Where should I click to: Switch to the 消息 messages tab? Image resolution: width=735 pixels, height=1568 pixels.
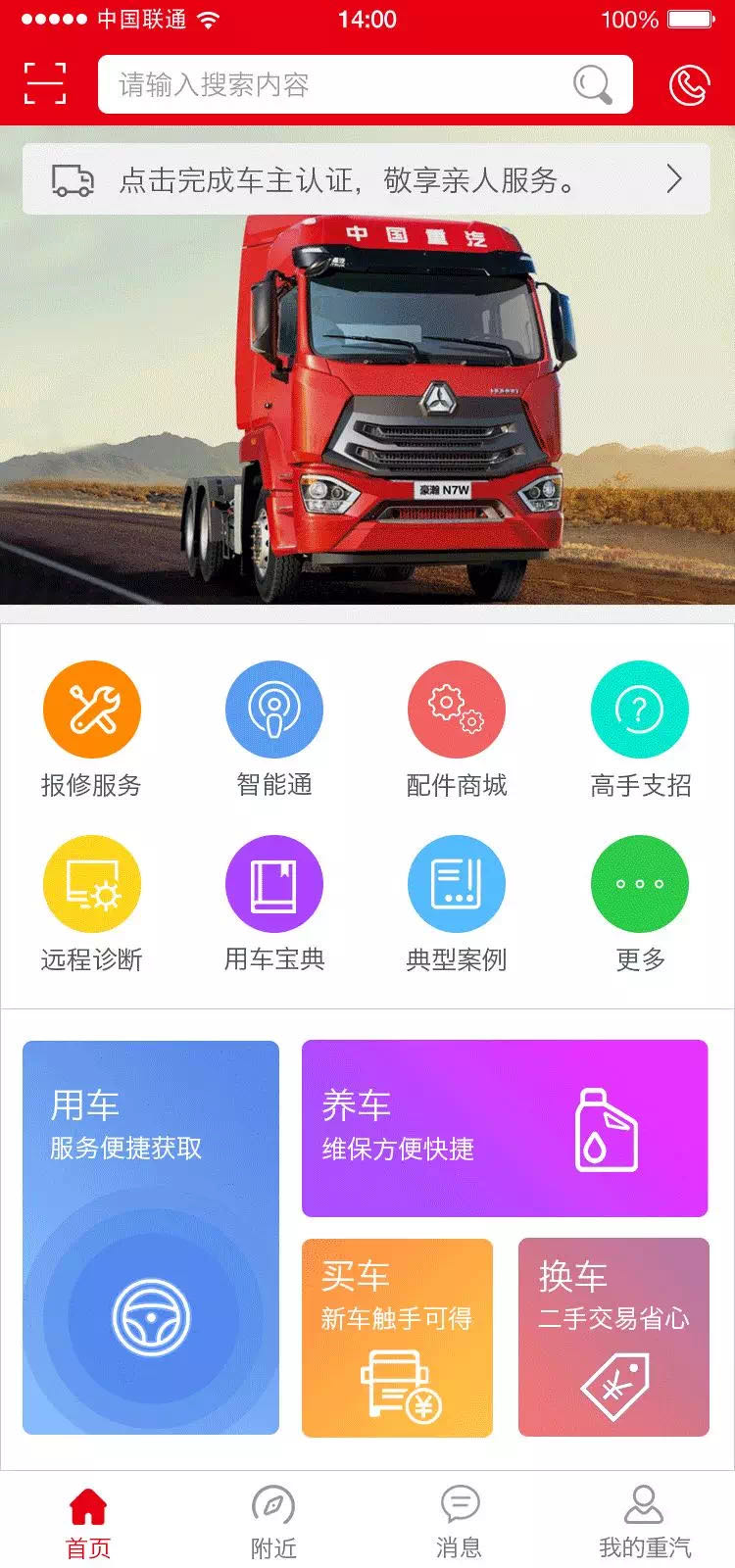click(459, 1521)
